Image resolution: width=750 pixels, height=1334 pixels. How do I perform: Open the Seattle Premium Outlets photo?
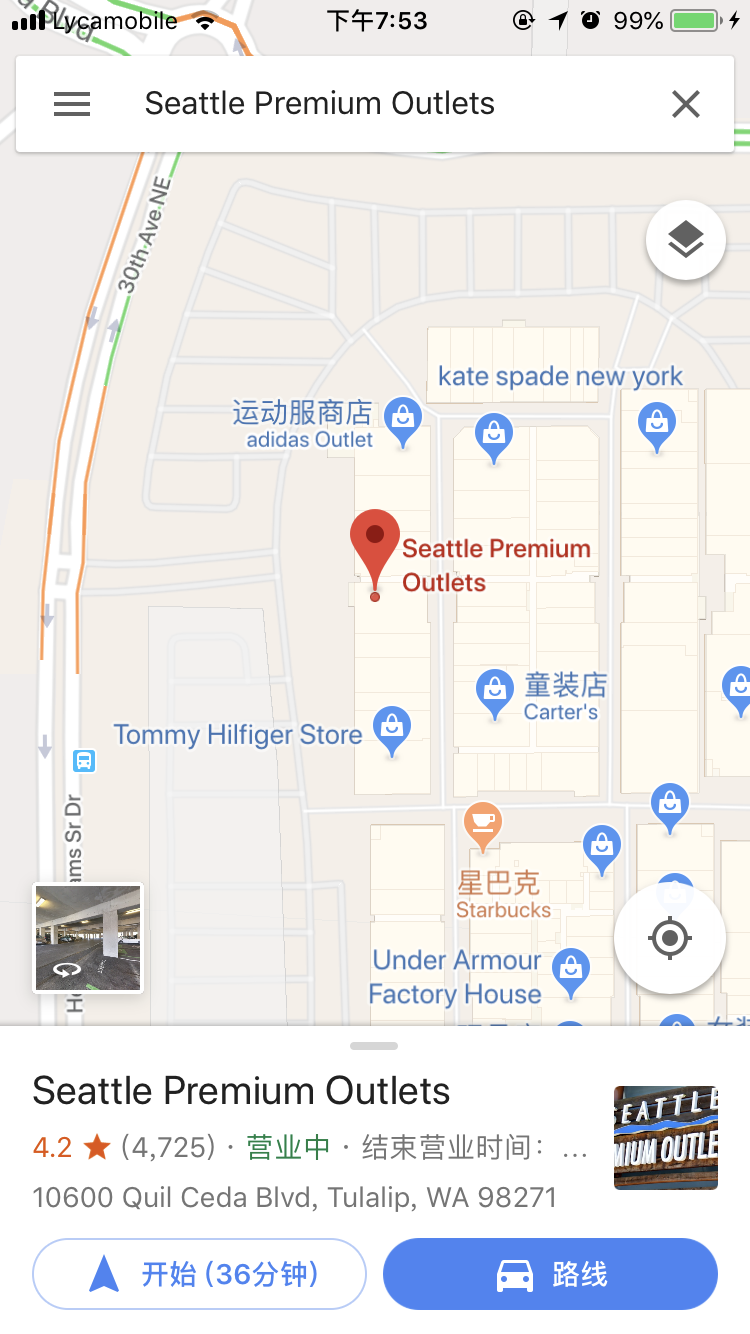(x=665, y=1137)
